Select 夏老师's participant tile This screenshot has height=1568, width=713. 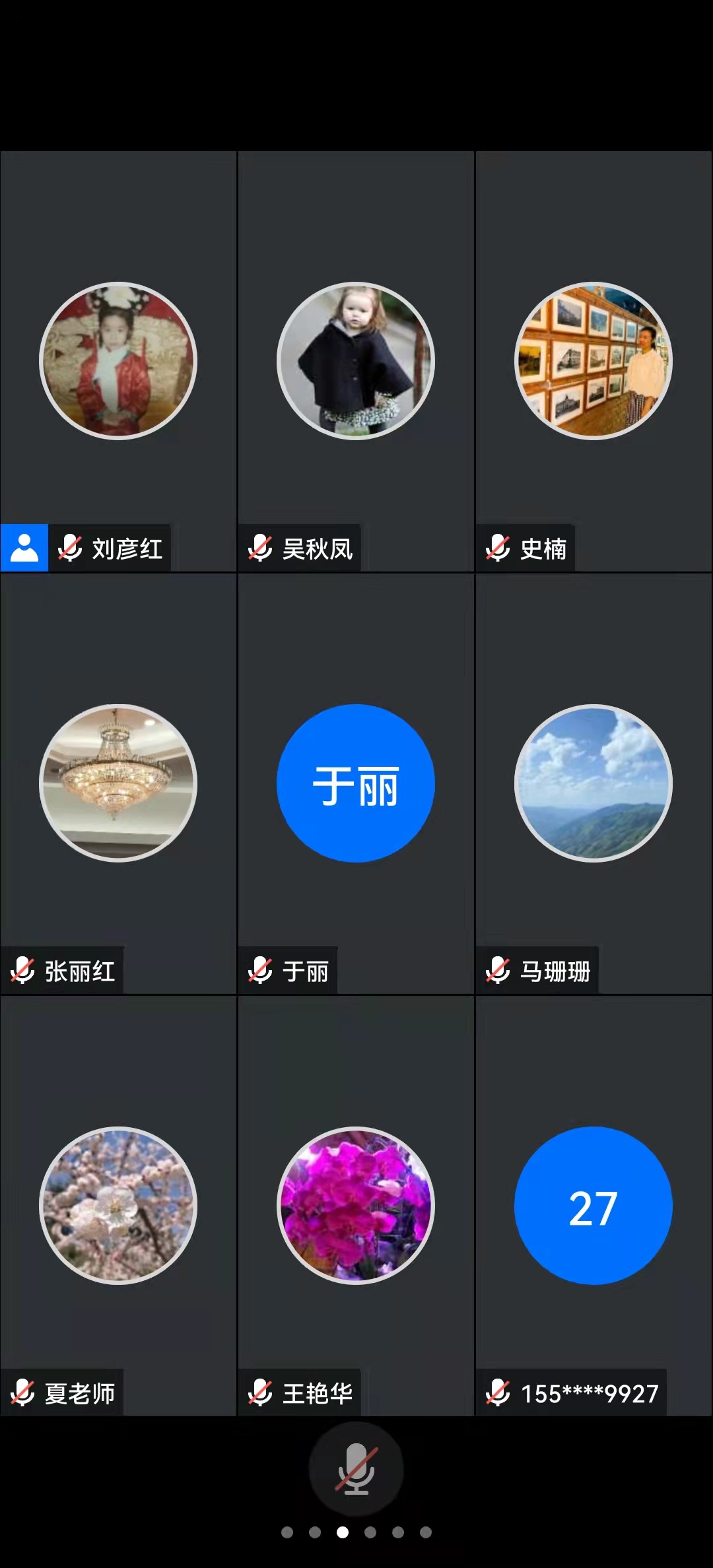(x=118, y=1206)
